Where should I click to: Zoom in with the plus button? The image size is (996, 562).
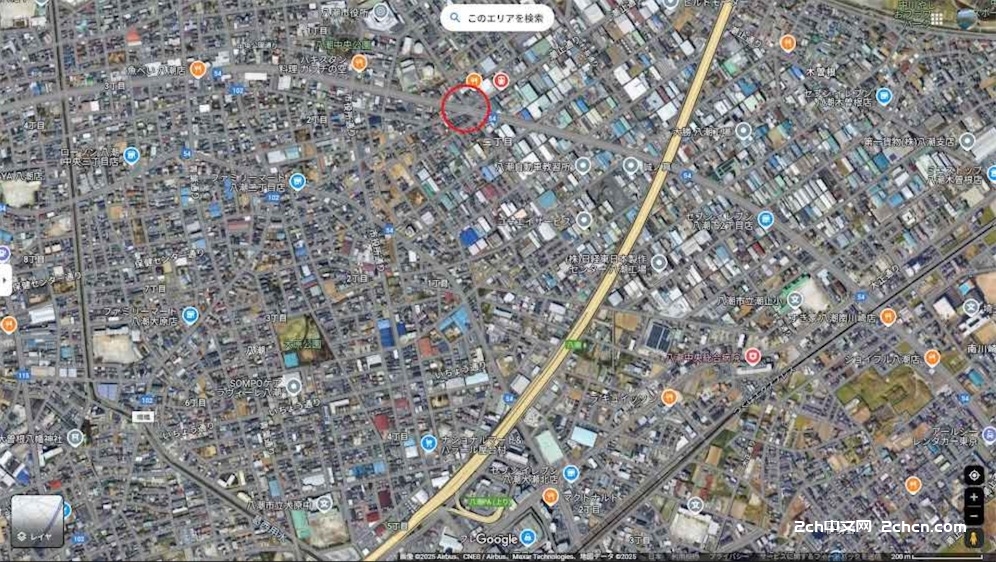(974, 497)
